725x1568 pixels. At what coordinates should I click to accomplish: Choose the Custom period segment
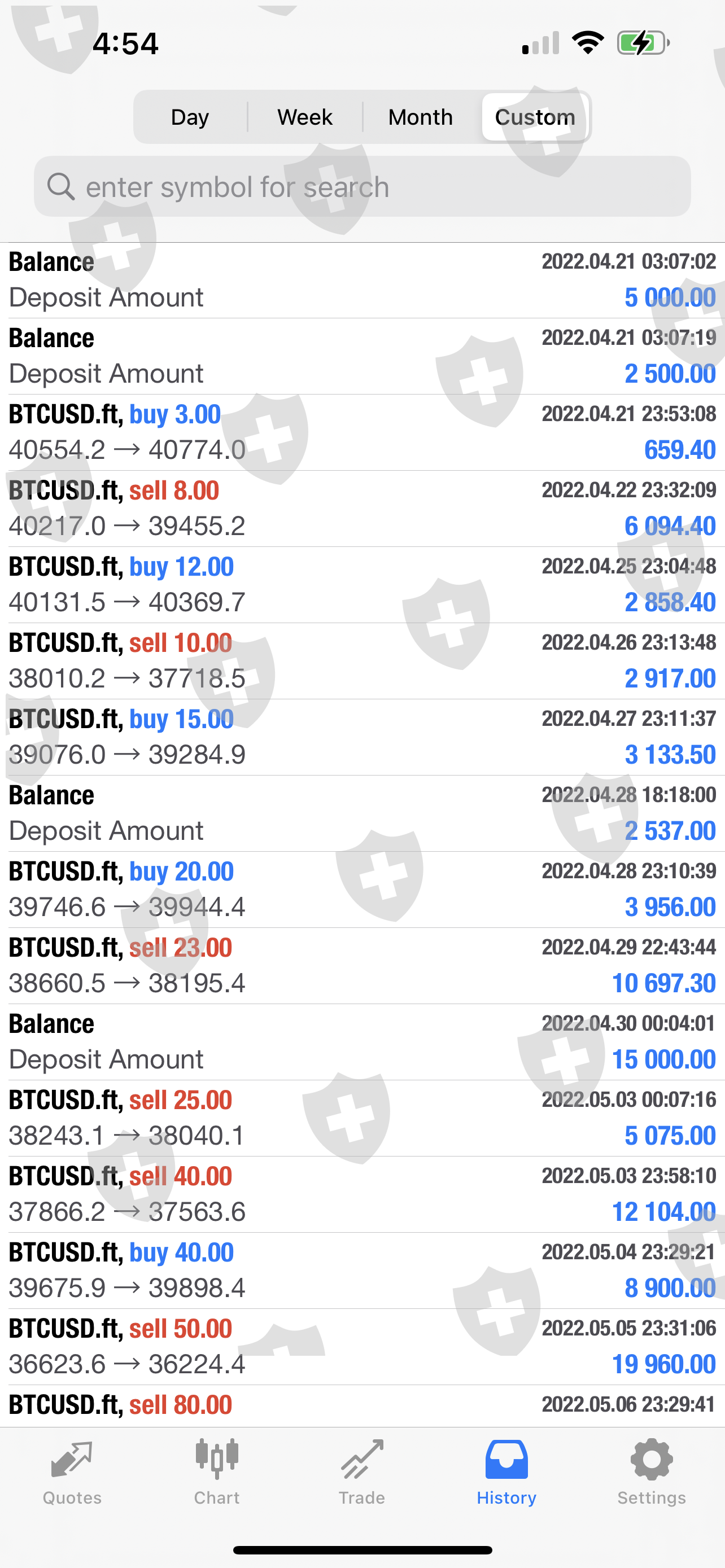click(535, 117)
